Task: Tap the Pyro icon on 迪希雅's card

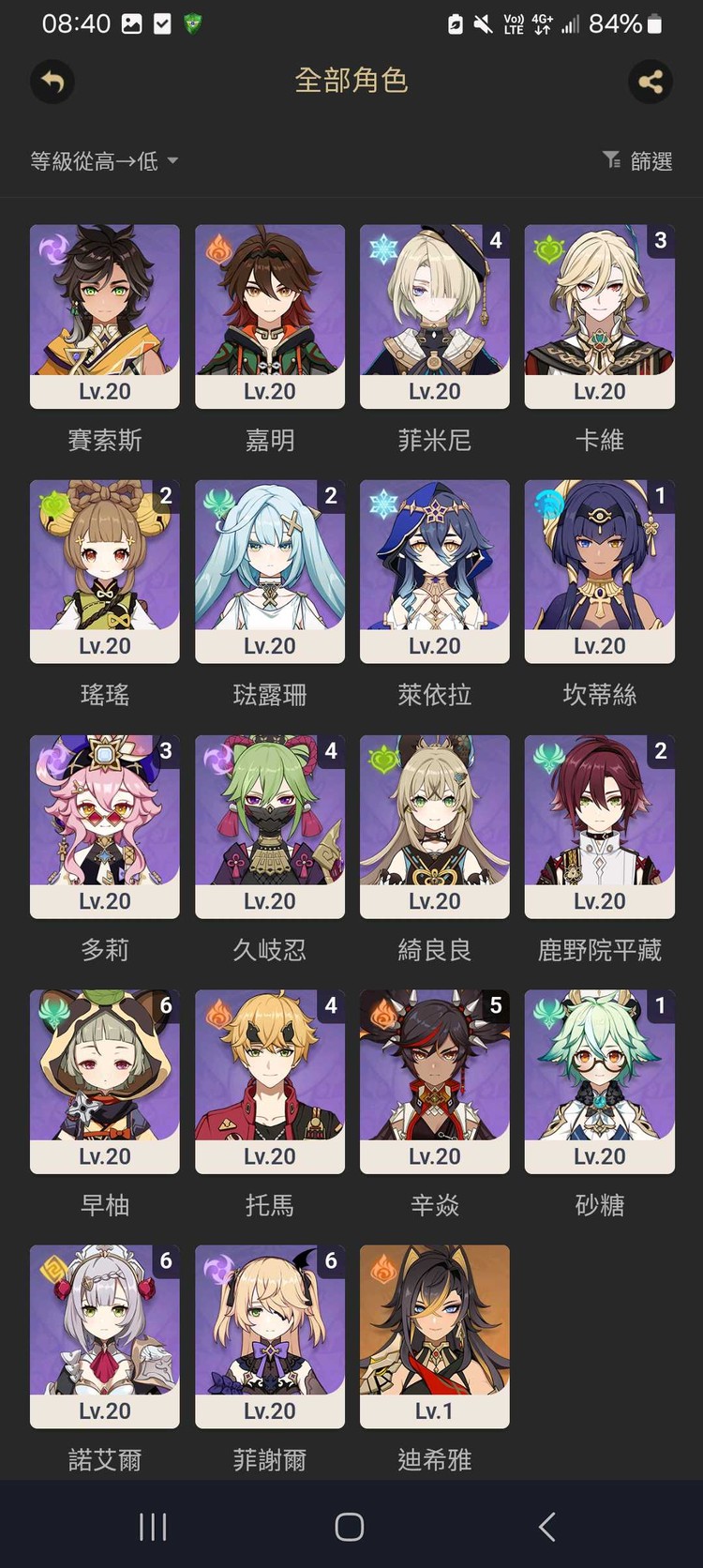Action: pos(381,1266)
